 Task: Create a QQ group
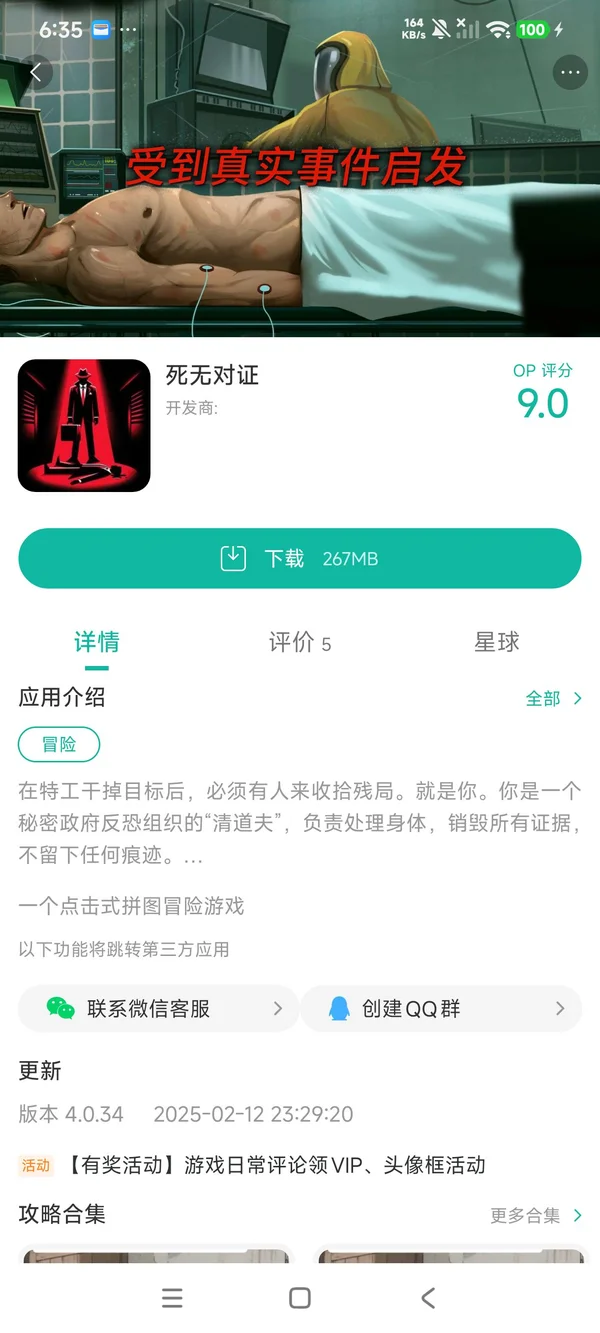[x=440, y=1009]
